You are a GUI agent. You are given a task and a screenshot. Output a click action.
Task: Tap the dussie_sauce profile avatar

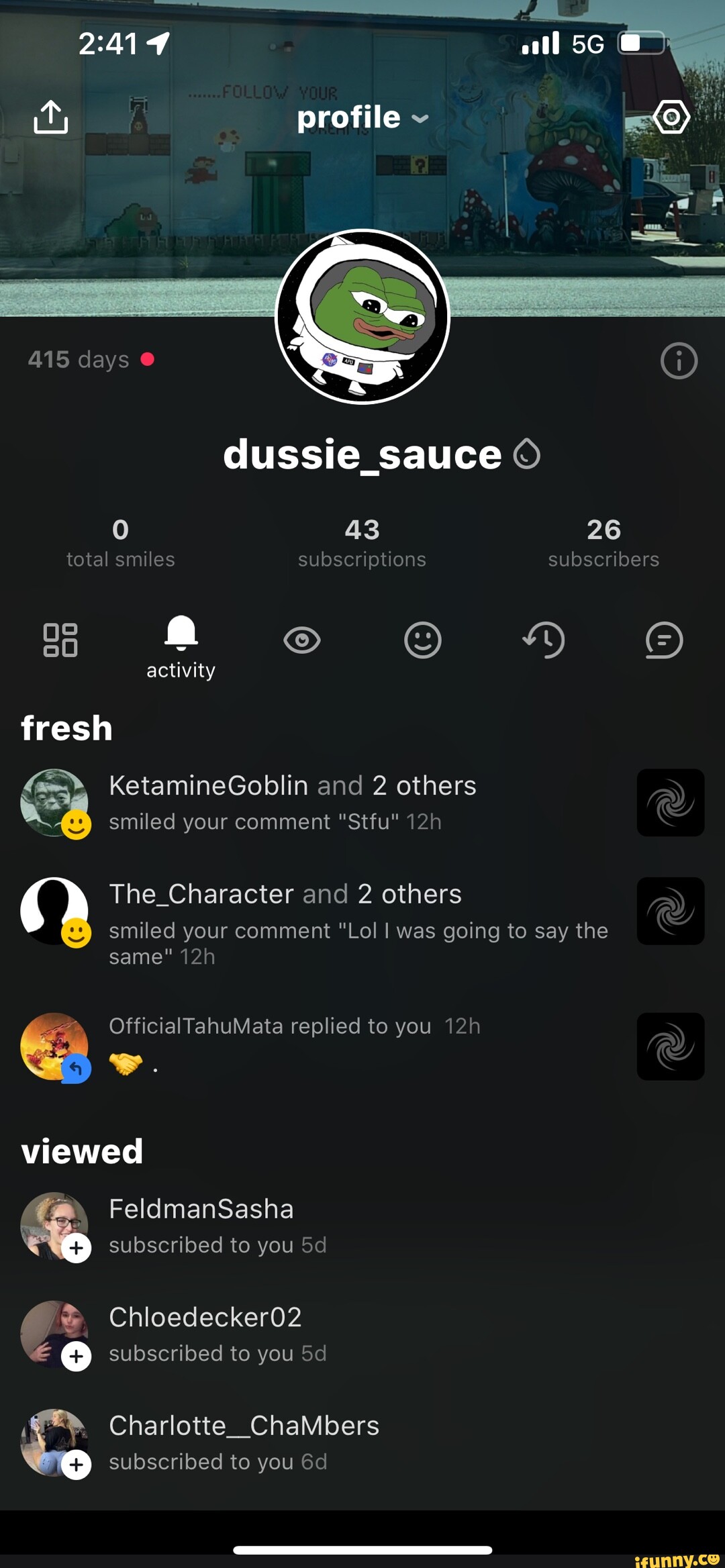[362, 317]
